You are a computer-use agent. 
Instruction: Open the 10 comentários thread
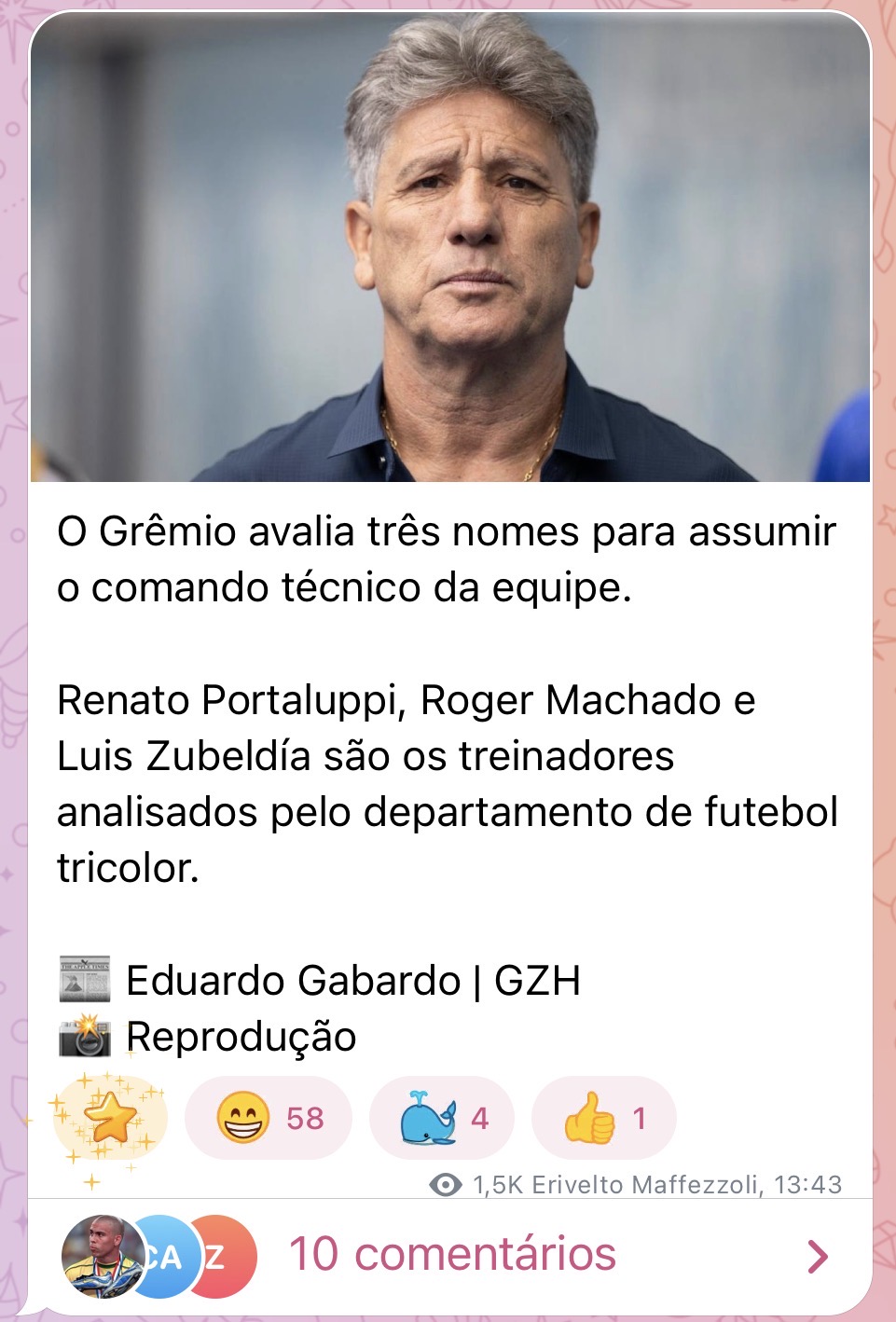(450, 1255)
